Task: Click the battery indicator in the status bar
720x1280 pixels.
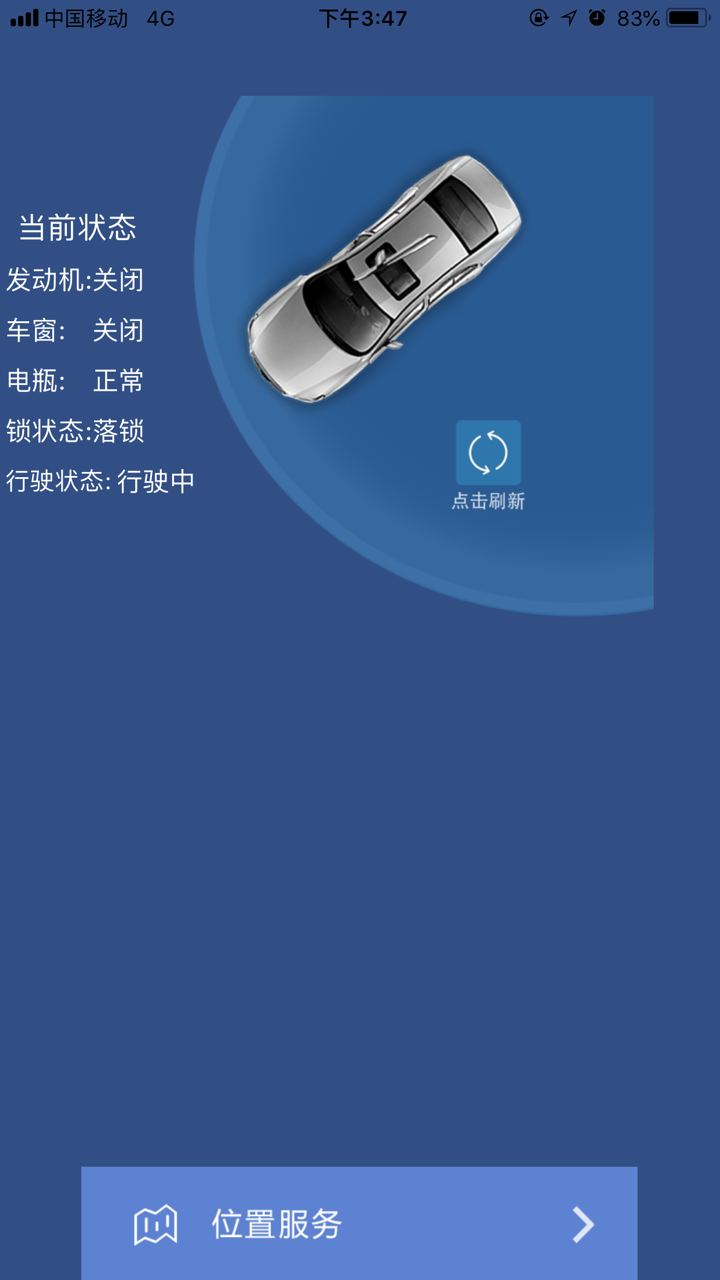Action: click(684, 16)
